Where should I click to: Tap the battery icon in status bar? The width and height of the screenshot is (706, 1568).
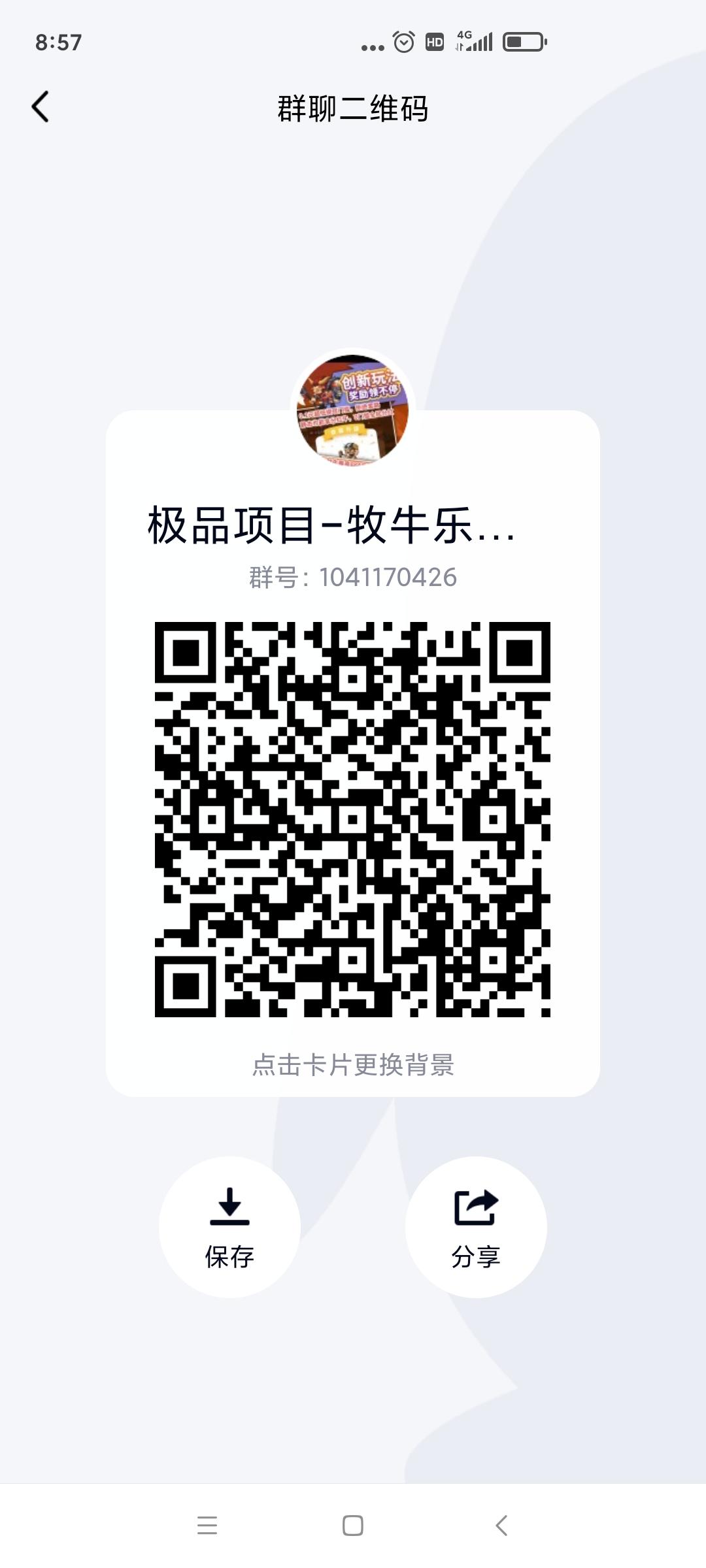523,41
